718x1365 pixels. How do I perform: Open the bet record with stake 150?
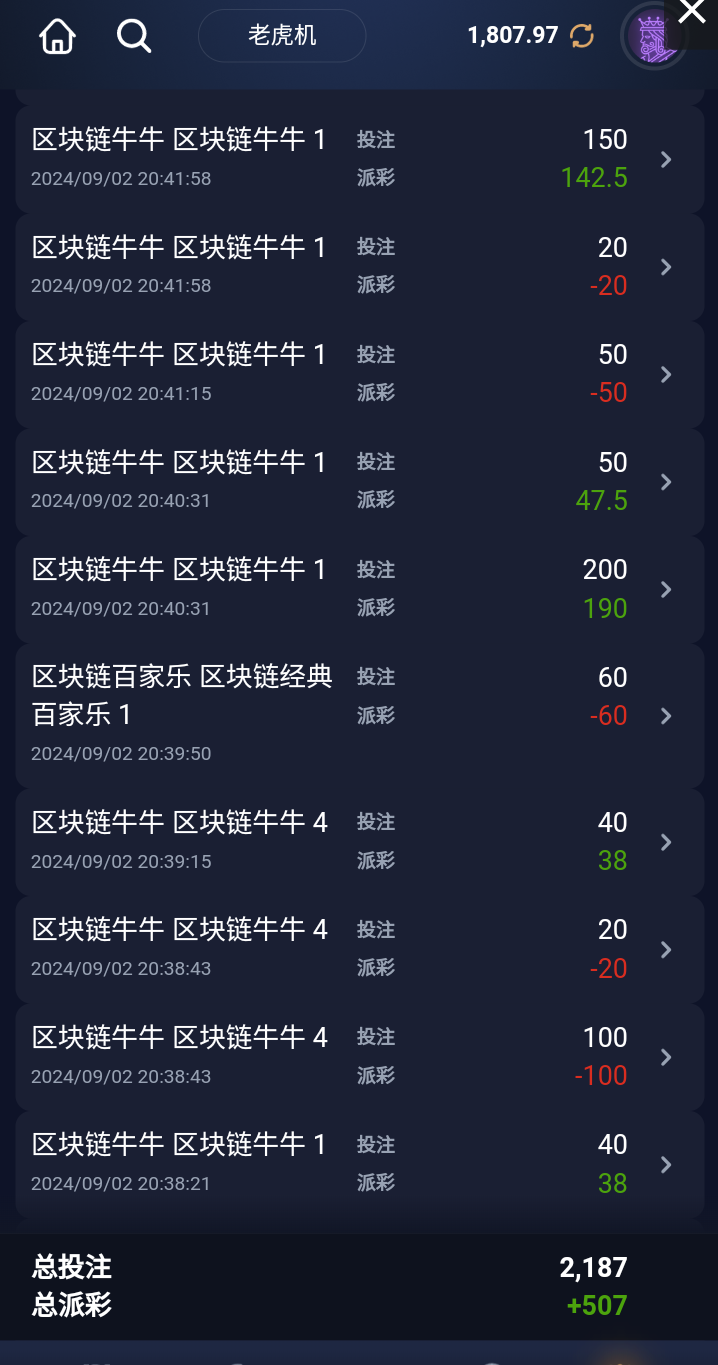359,159
